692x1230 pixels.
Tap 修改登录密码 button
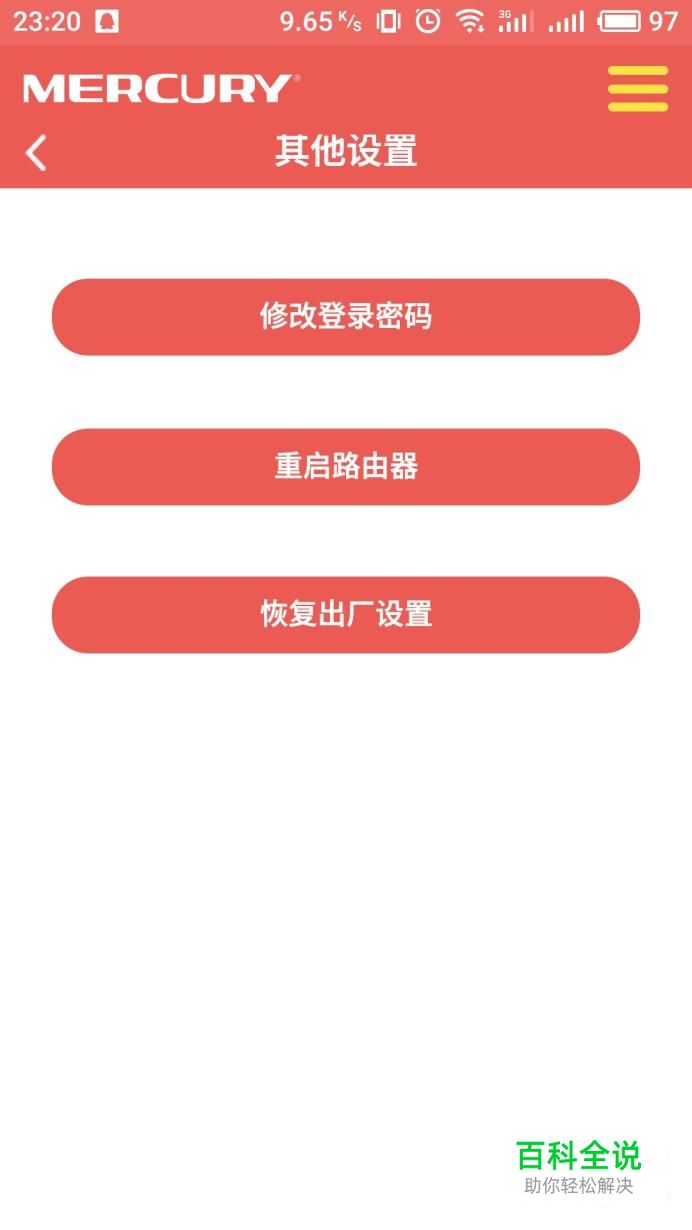pyautogui.click(x=345, y=317)
